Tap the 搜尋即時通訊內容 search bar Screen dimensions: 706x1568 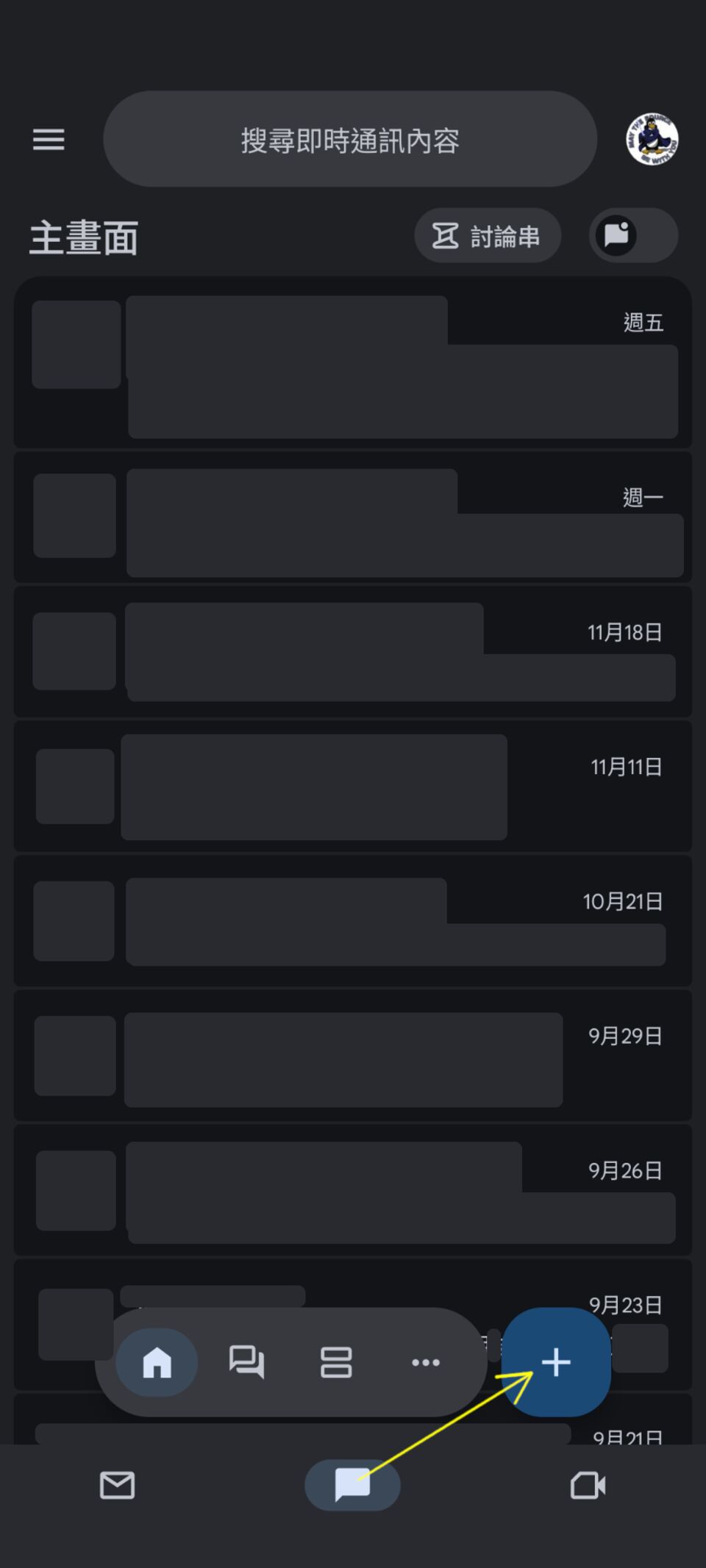(349, 141)
